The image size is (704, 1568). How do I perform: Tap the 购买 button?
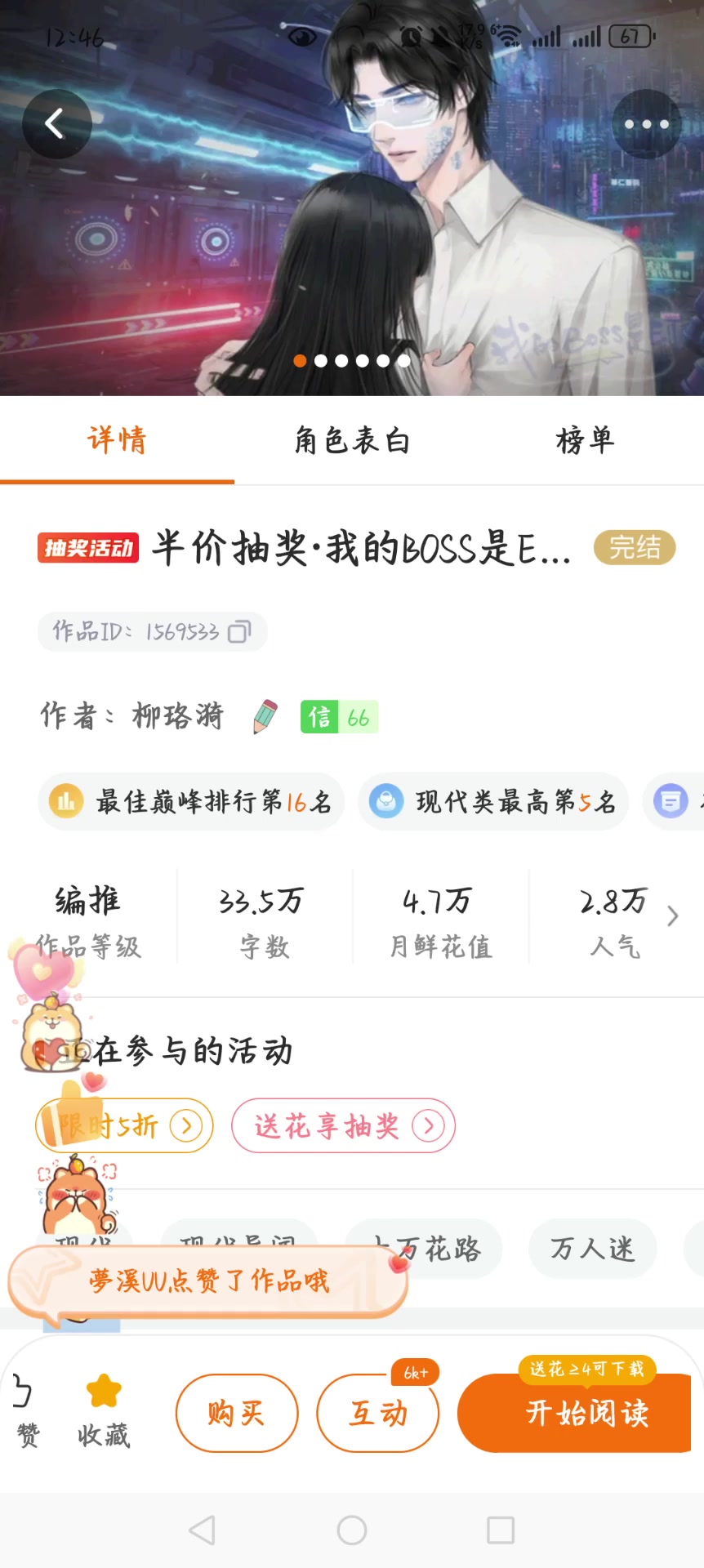237,1413
